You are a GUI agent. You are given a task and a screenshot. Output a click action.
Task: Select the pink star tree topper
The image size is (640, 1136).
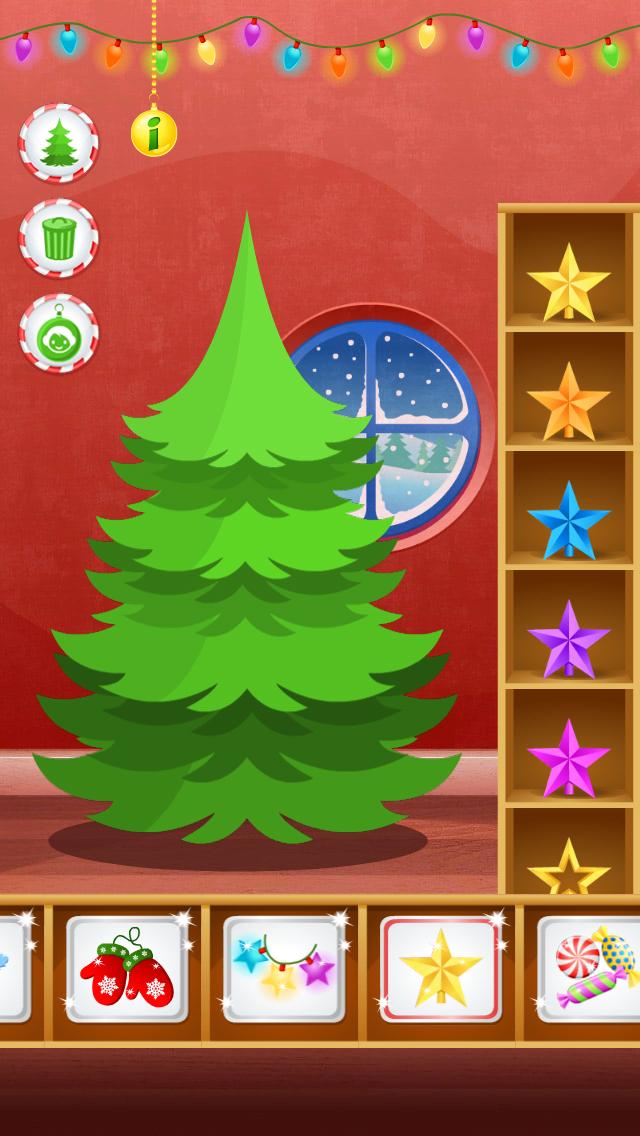point(568,758)
